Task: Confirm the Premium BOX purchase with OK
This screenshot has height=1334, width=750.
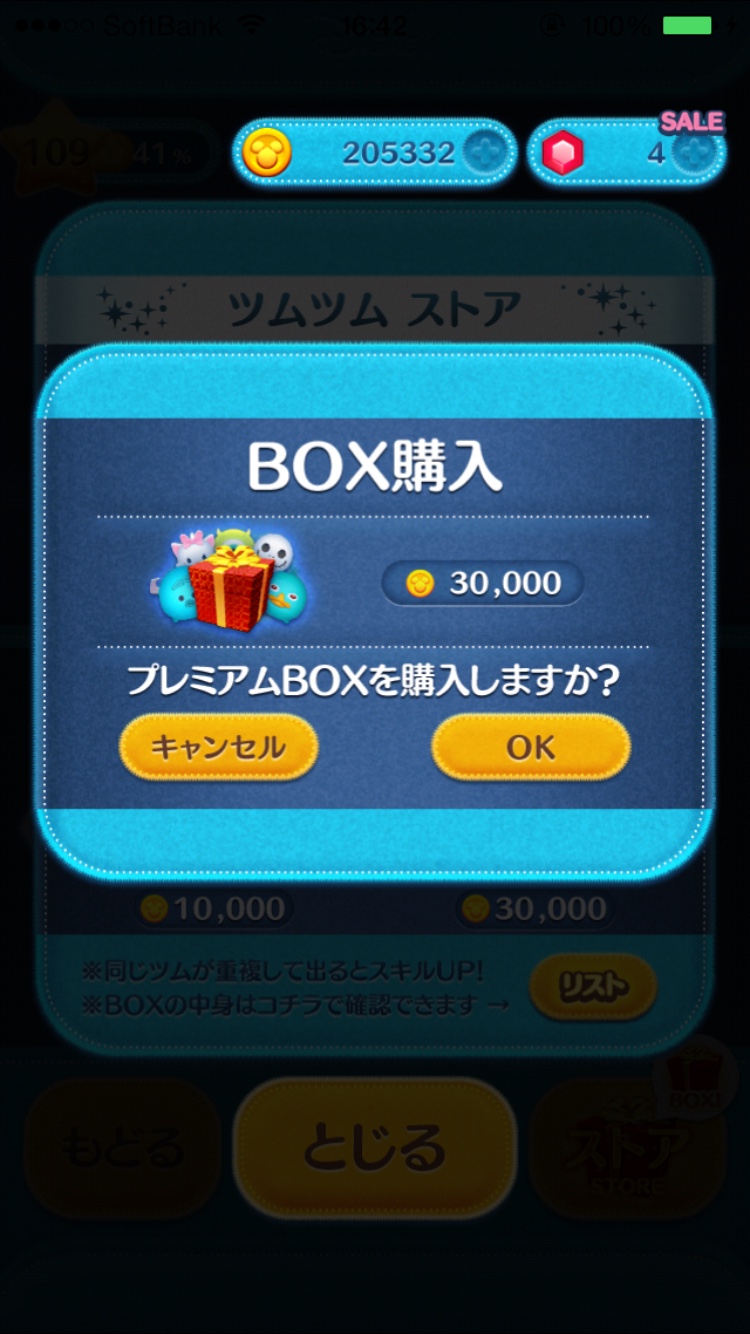Action: [531, 747]
